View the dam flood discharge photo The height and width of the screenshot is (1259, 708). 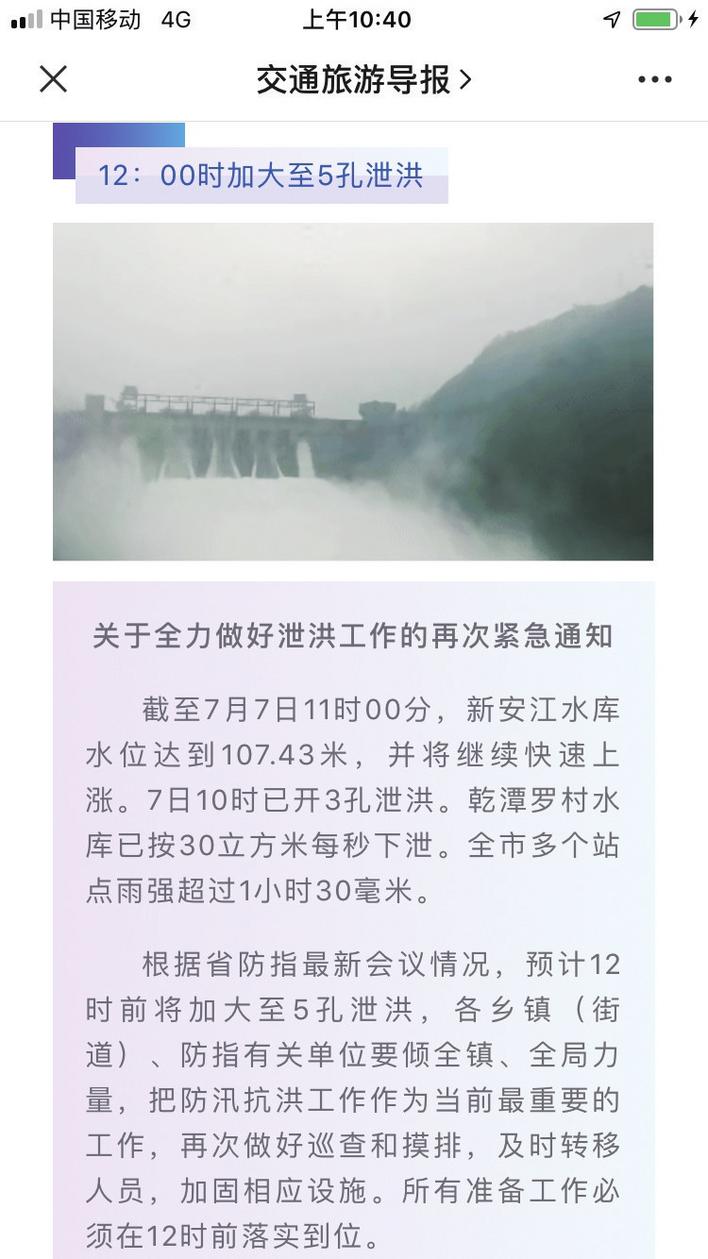point(353,391)
